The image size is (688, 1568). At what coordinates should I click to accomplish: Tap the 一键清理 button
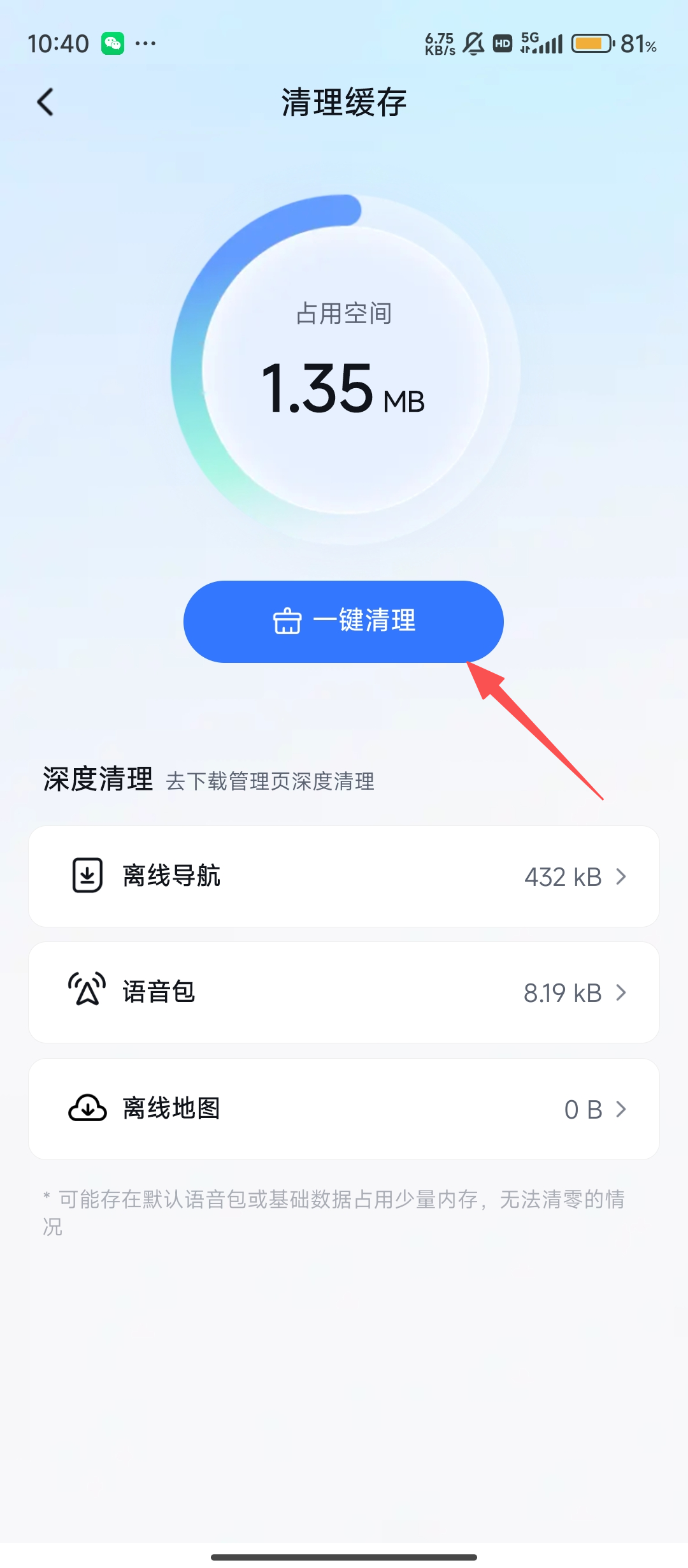[343, 621]
